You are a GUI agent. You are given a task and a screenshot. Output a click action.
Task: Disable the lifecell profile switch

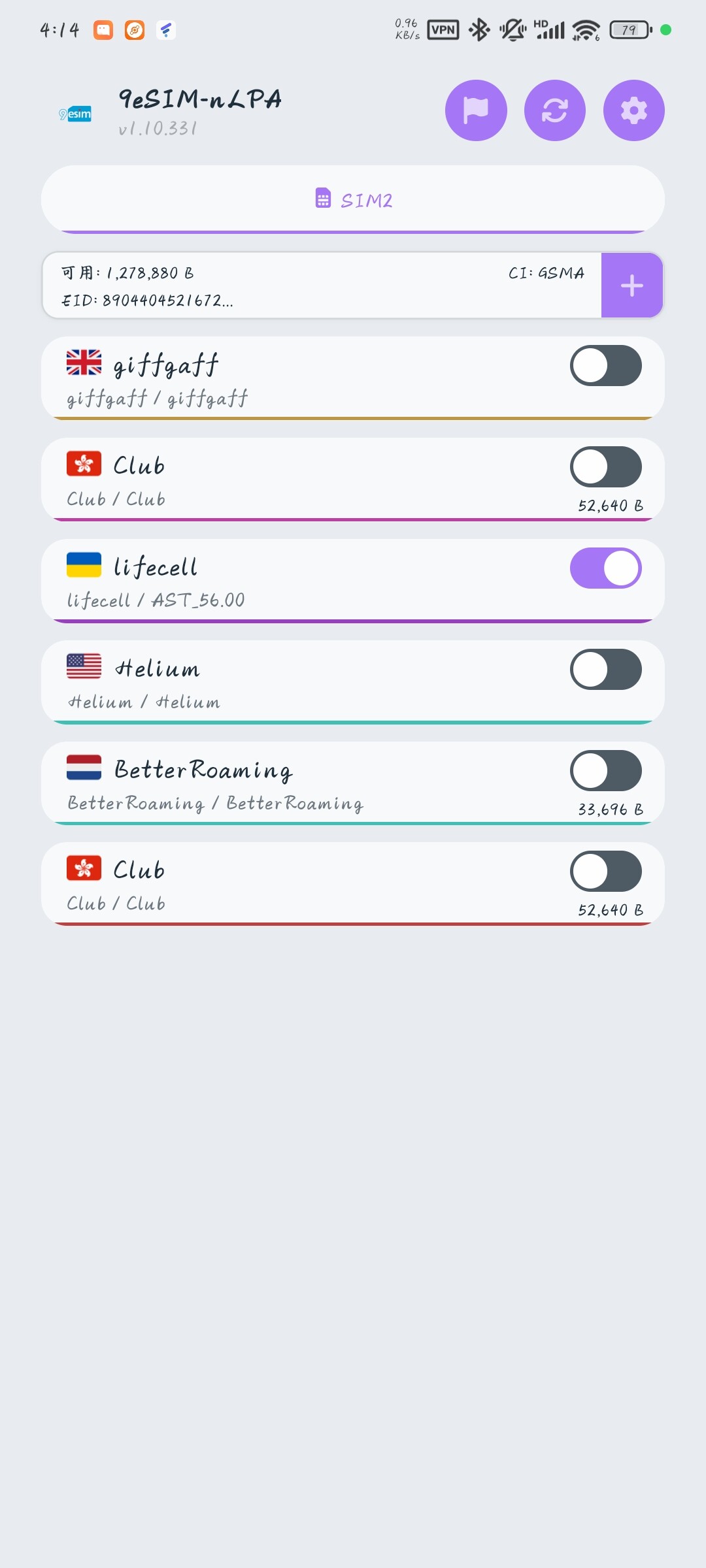[606, 568]
